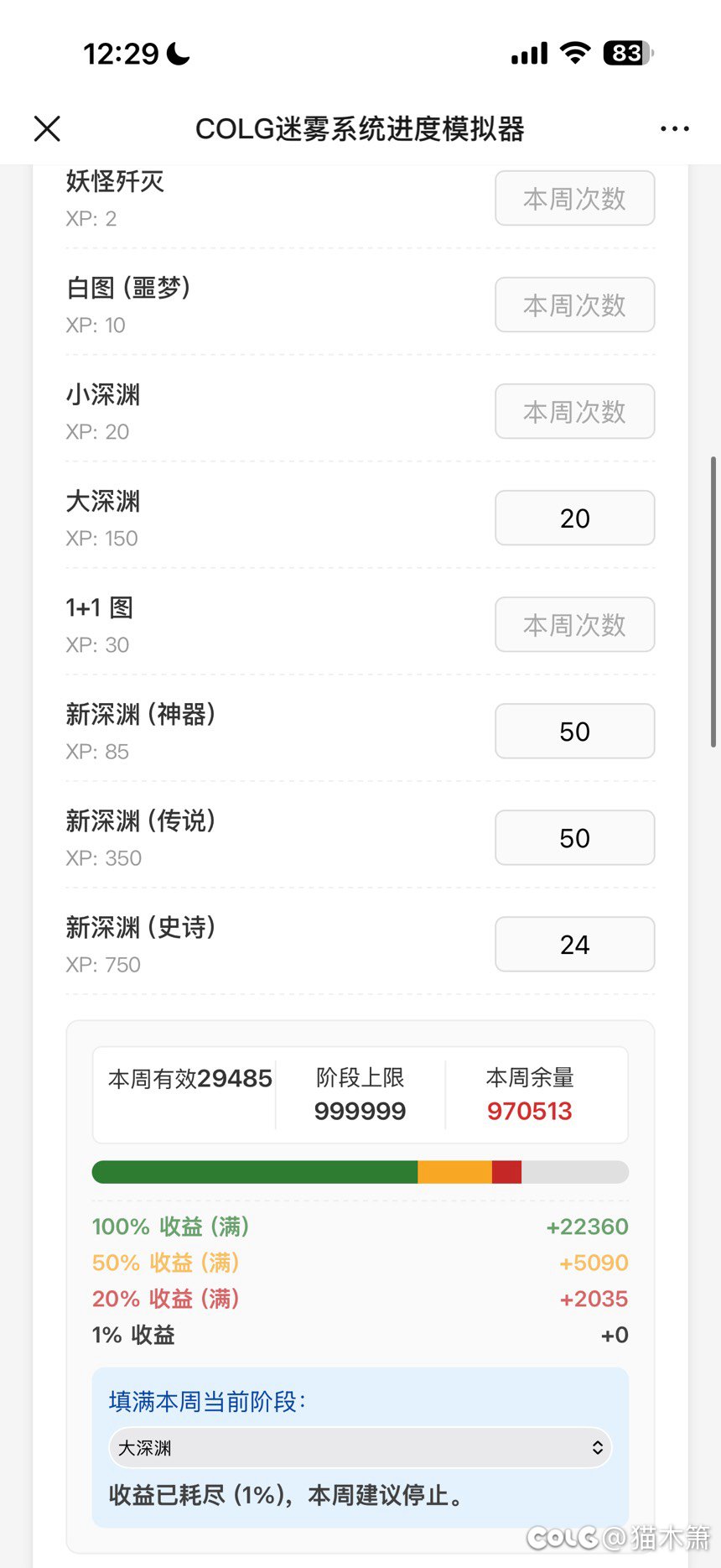The width and height of the screenshot is (721, 1568).
Task: Change the 新深渊 (传说) count field
Action: click(x=574, y=838)
